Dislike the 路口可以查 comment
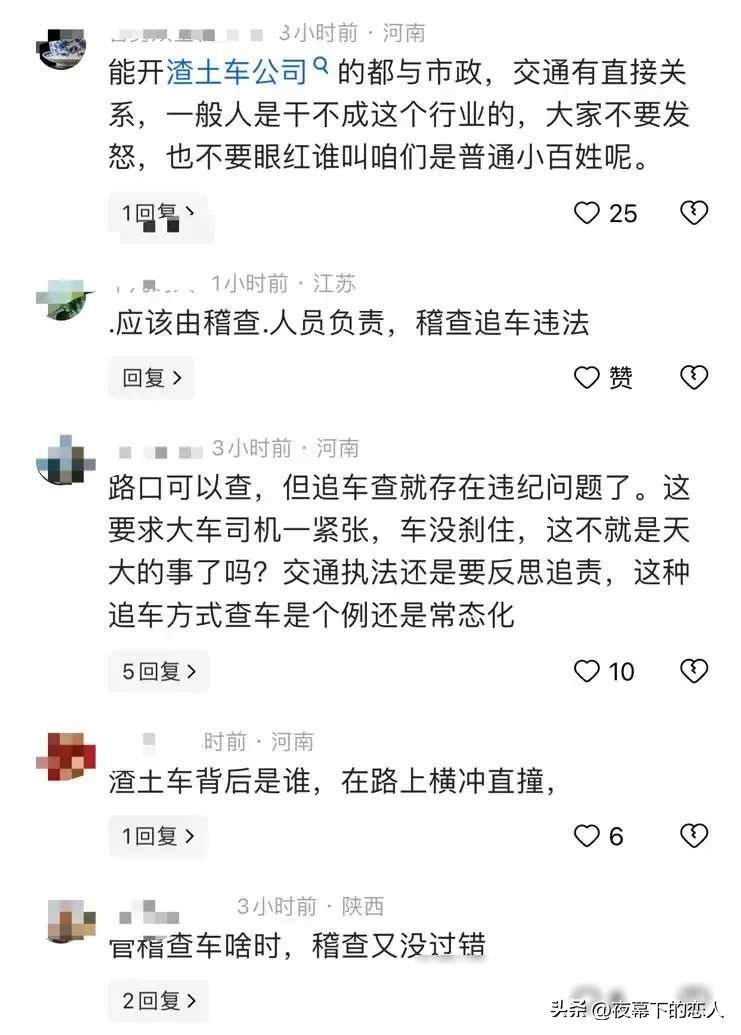Screen dimensions: 741x1035 [694, 671]
